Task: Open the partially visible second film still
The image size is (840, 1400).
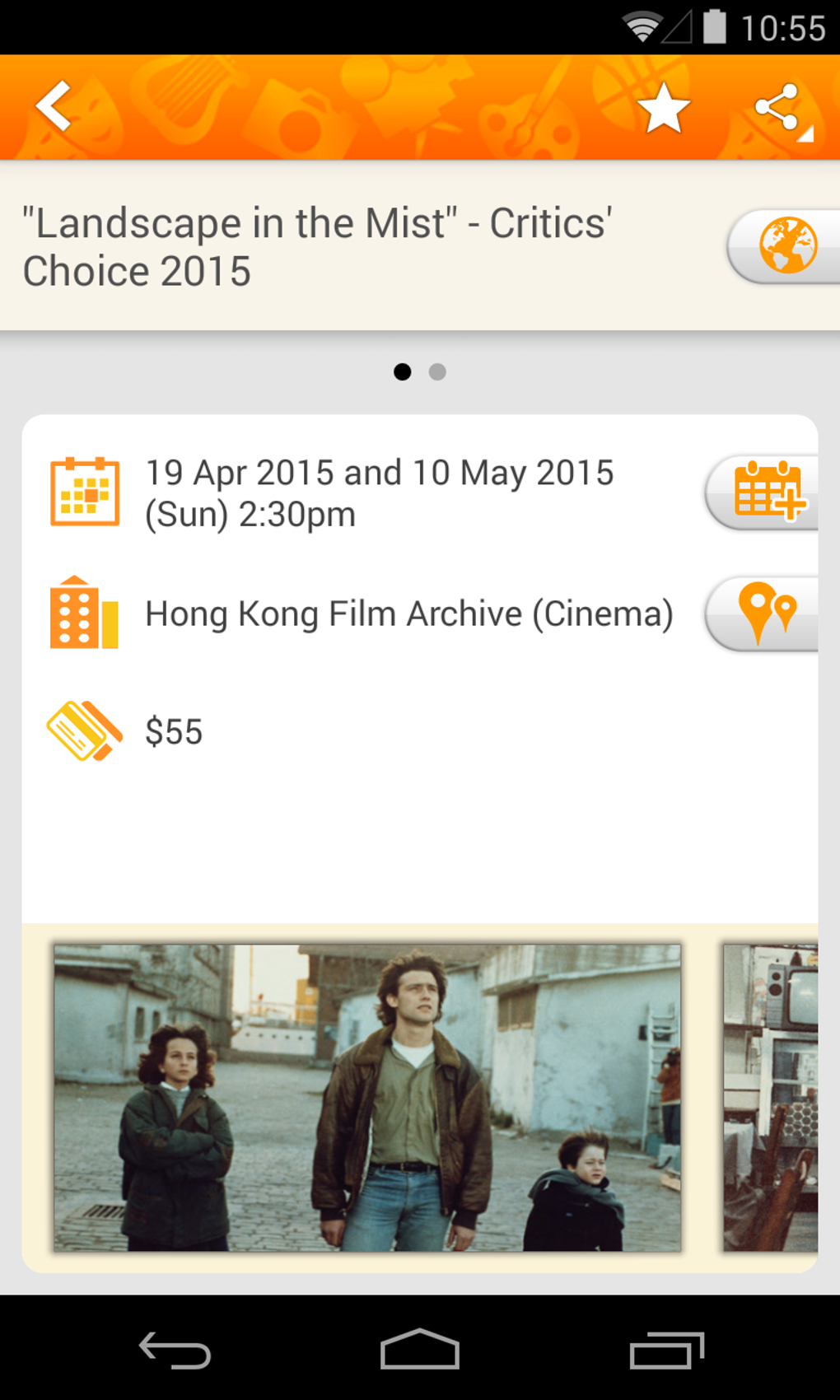Action: (x=770, y=1098)
